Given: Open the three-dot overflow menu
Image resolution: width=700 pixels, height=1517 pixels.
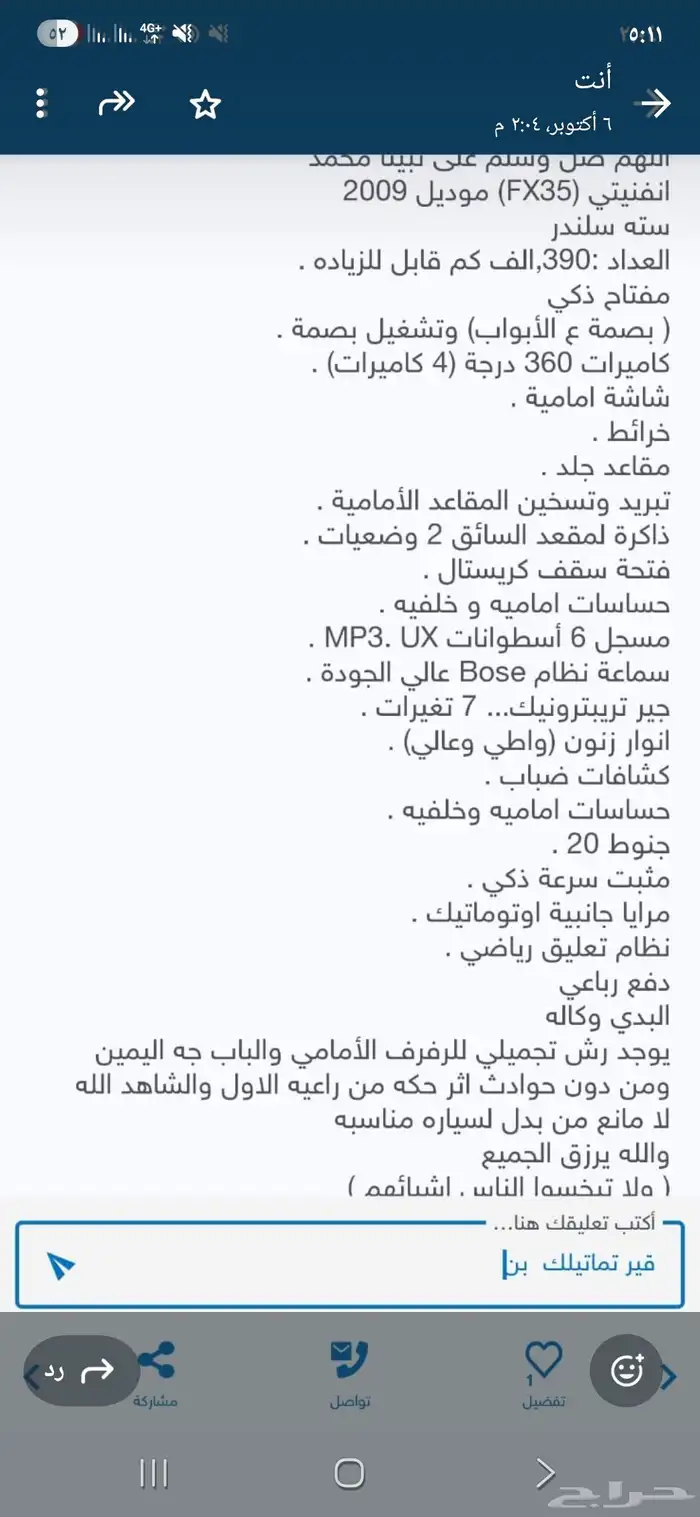Looking at the screenshot, I should (x=41, y=103).
